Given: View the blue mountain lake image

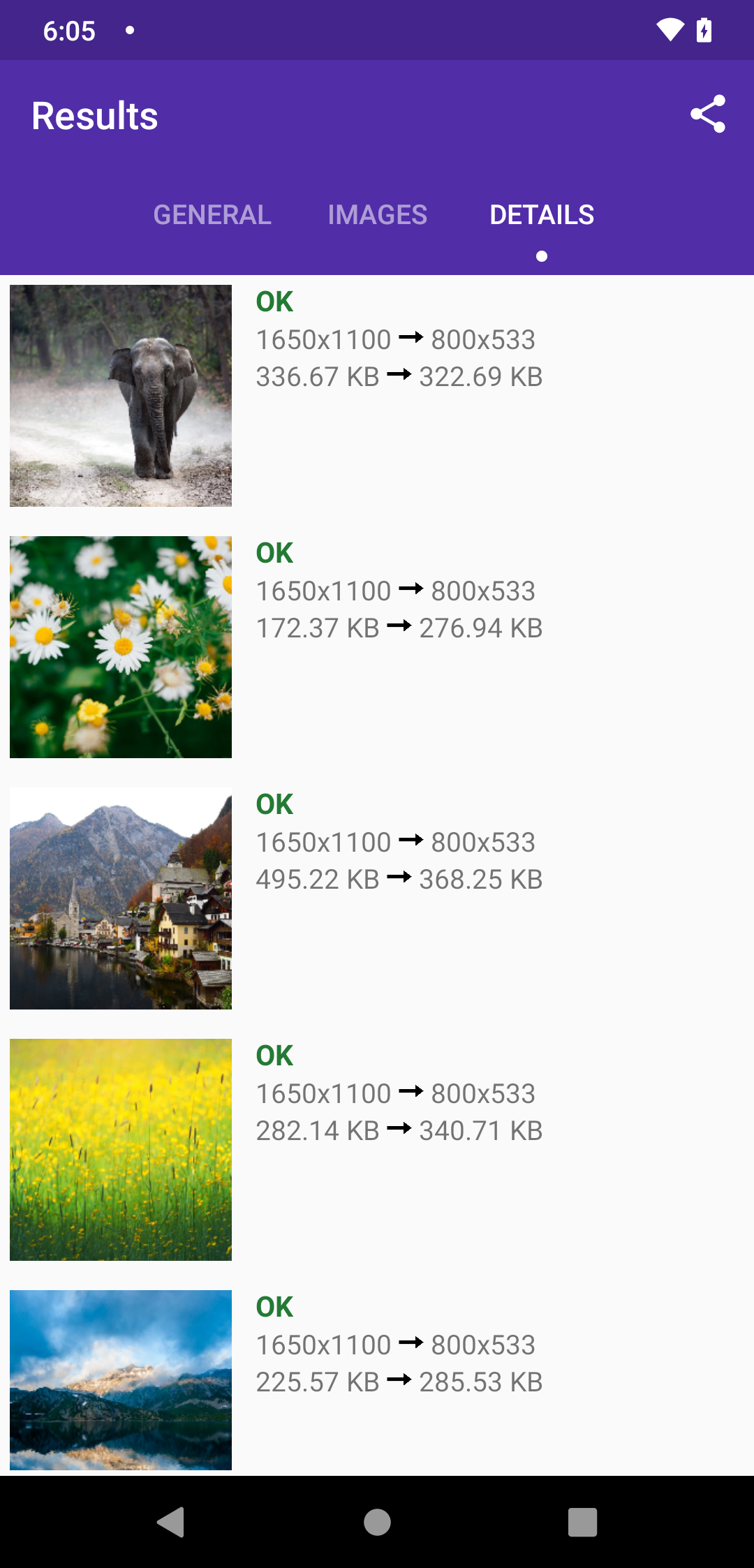Looking at the screenshot, I should [x=121, y=1380].
